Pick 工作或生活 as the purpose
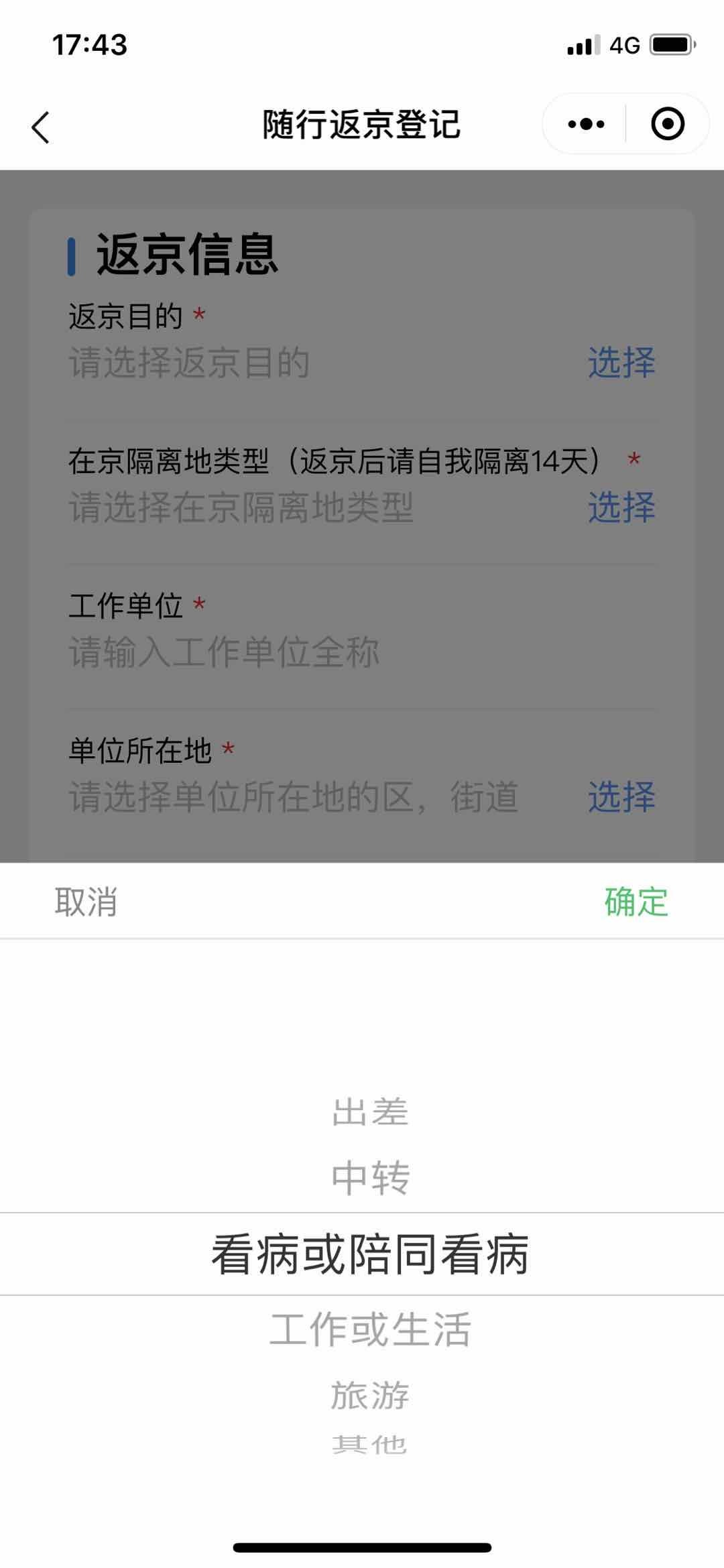The width and height of the screenshot is (724, 1568). 370,1330
